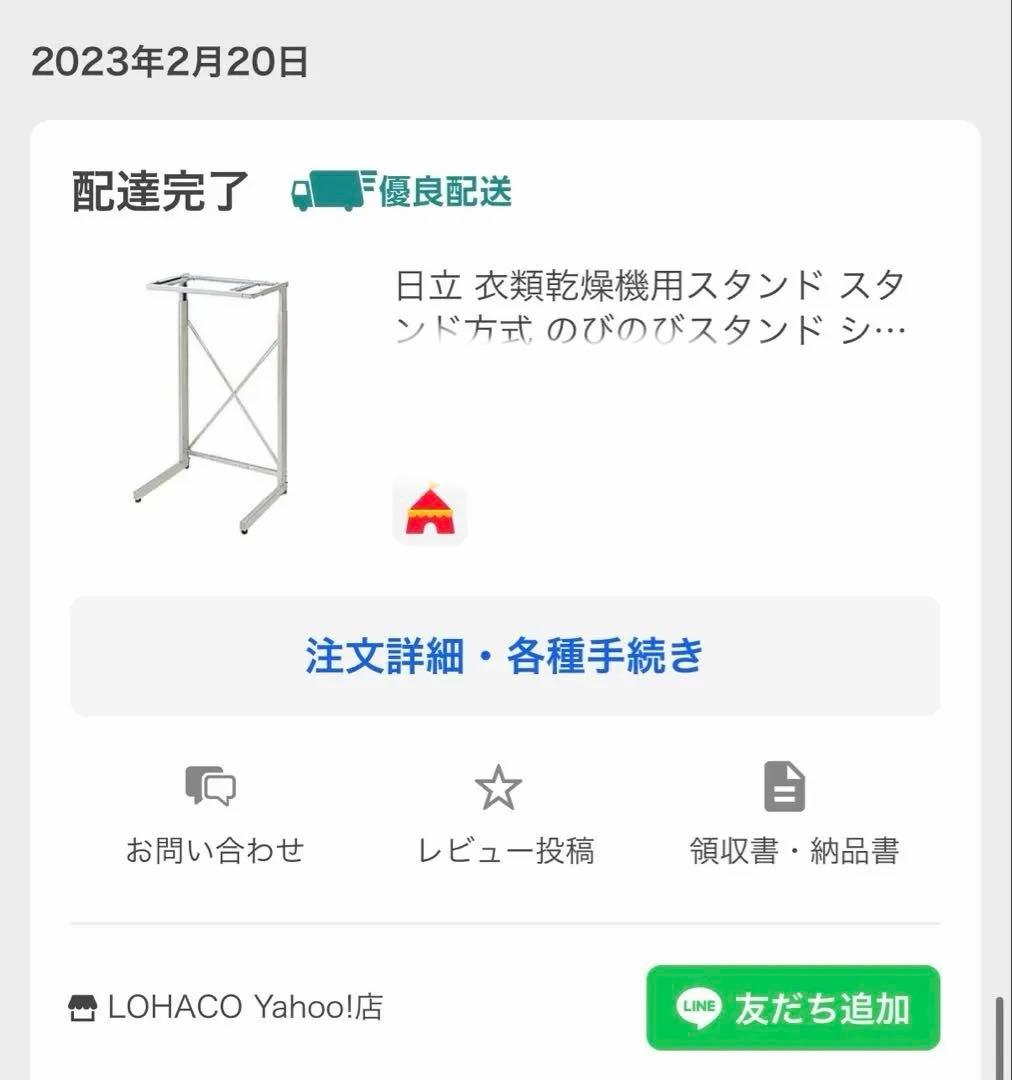Choose レビュー投稿 to write a review
This screenshot has width=1012, height=1080.
[x=506, y=851]
